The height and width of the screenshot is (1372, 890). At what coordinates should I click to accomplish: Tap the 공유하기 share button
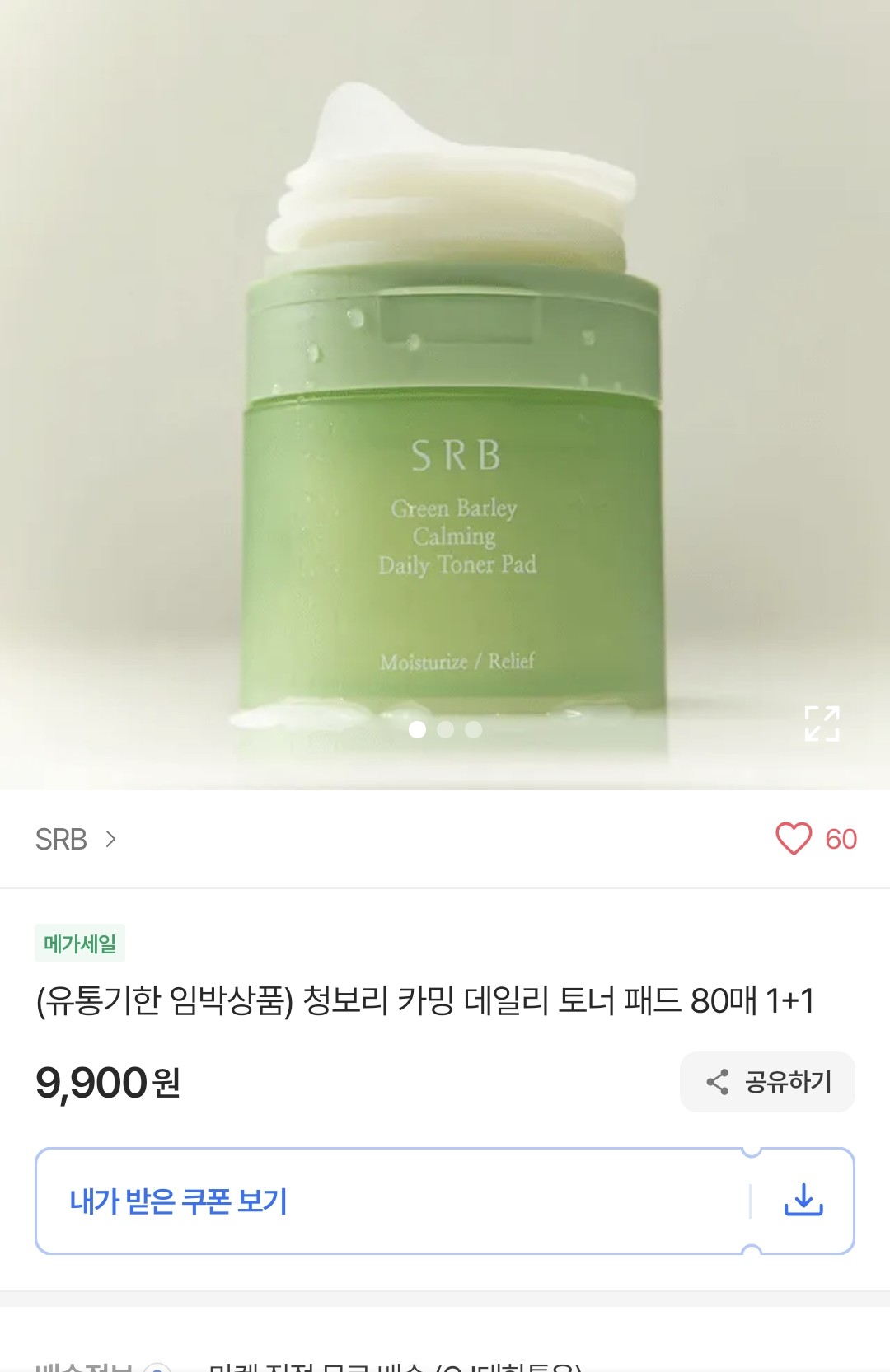767,1081
